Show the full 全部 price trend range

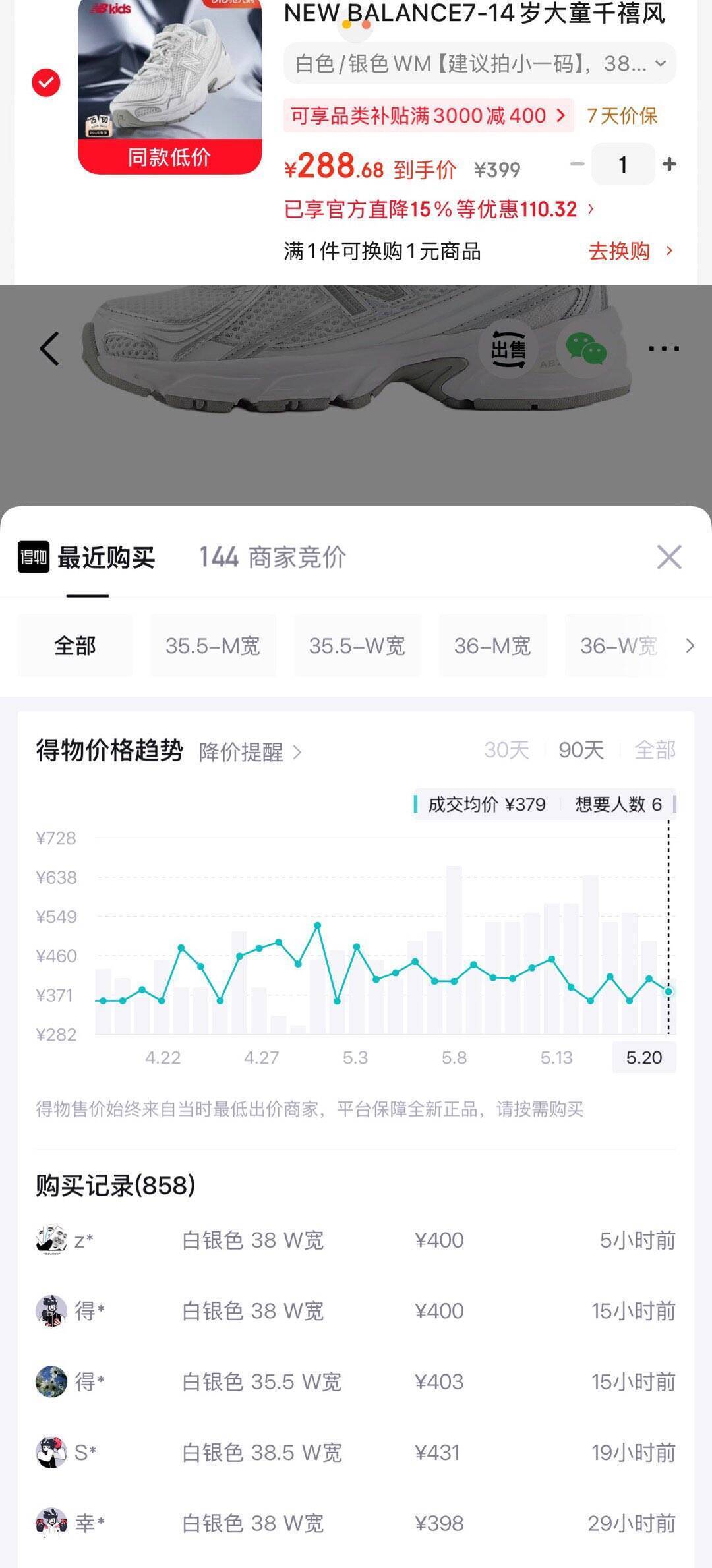click(x=655, y=750)
